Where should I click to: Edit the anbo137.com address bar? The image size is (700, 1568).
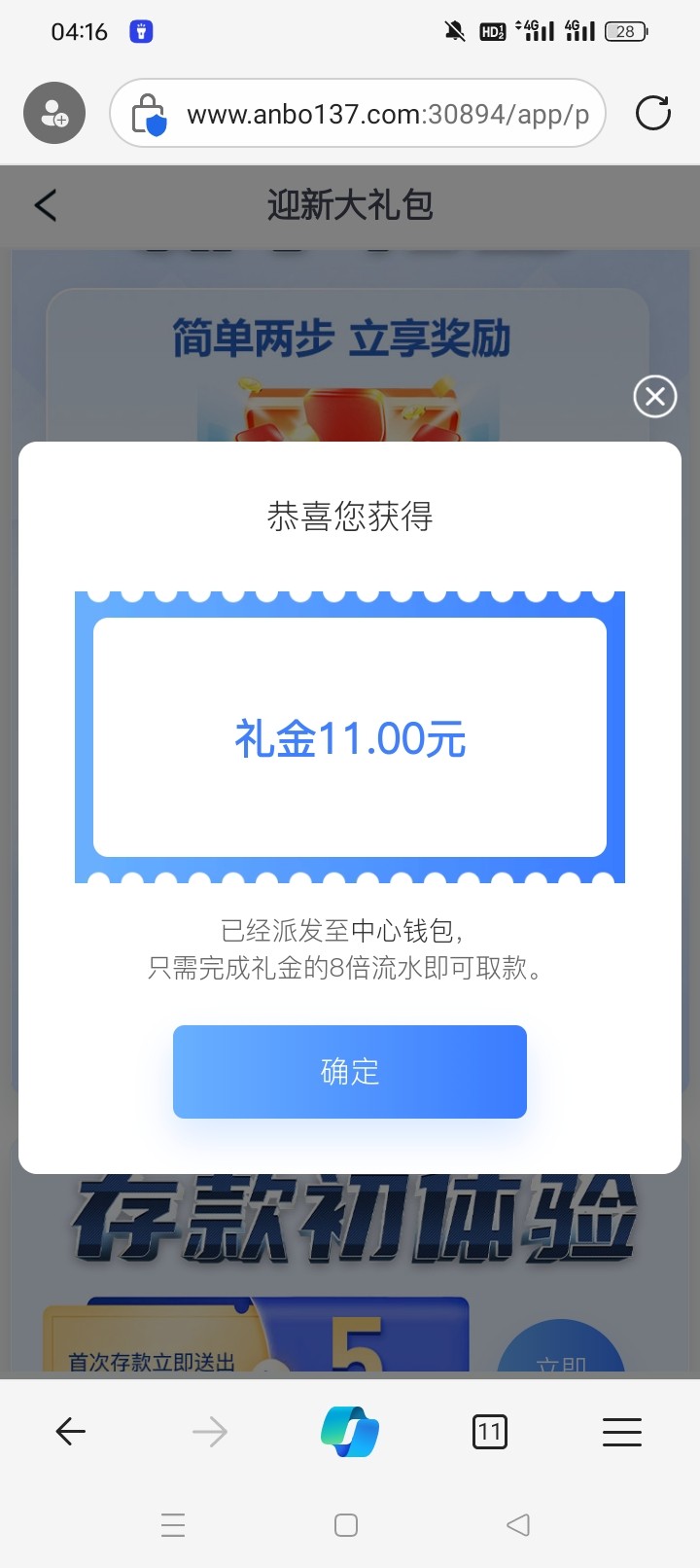(387, 114)
